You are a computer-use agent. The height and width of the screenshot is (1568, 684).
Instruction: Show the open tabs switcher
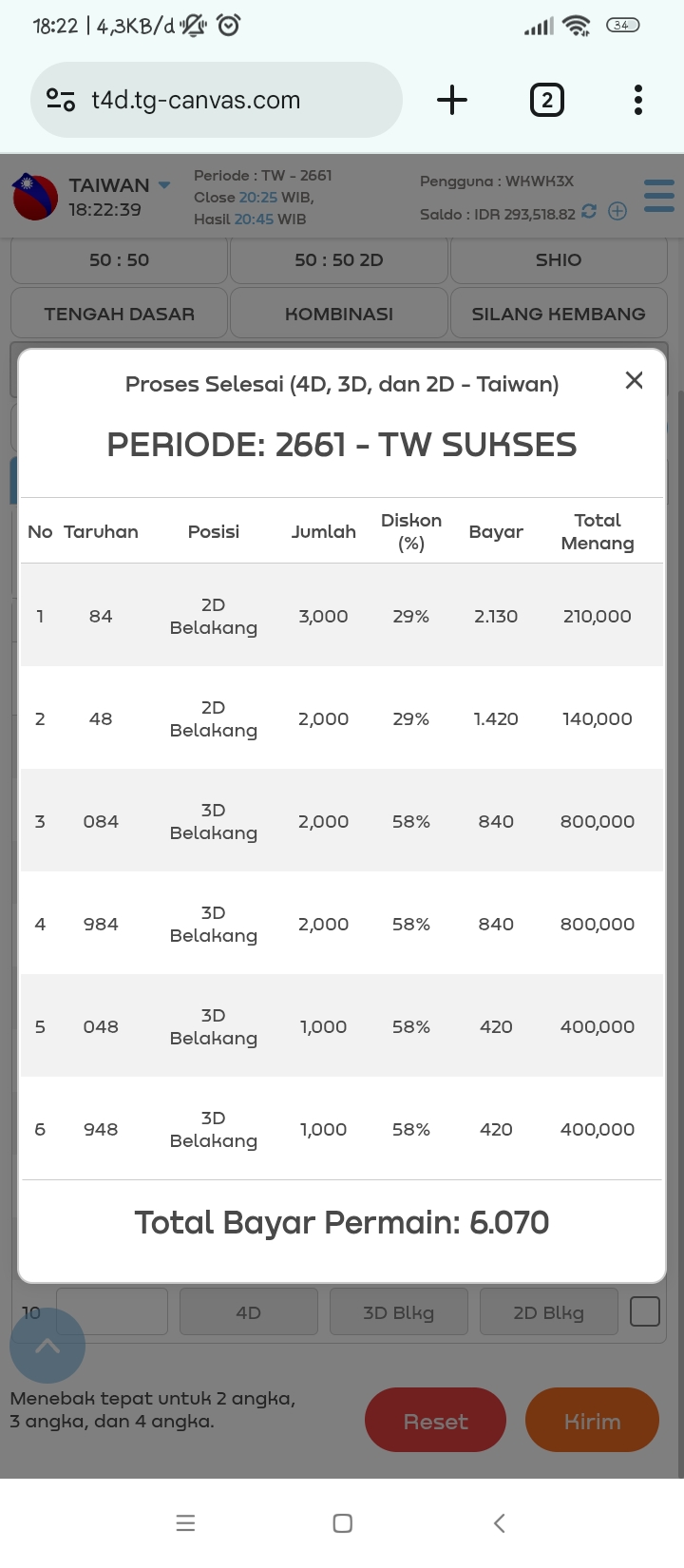[546, 100]
